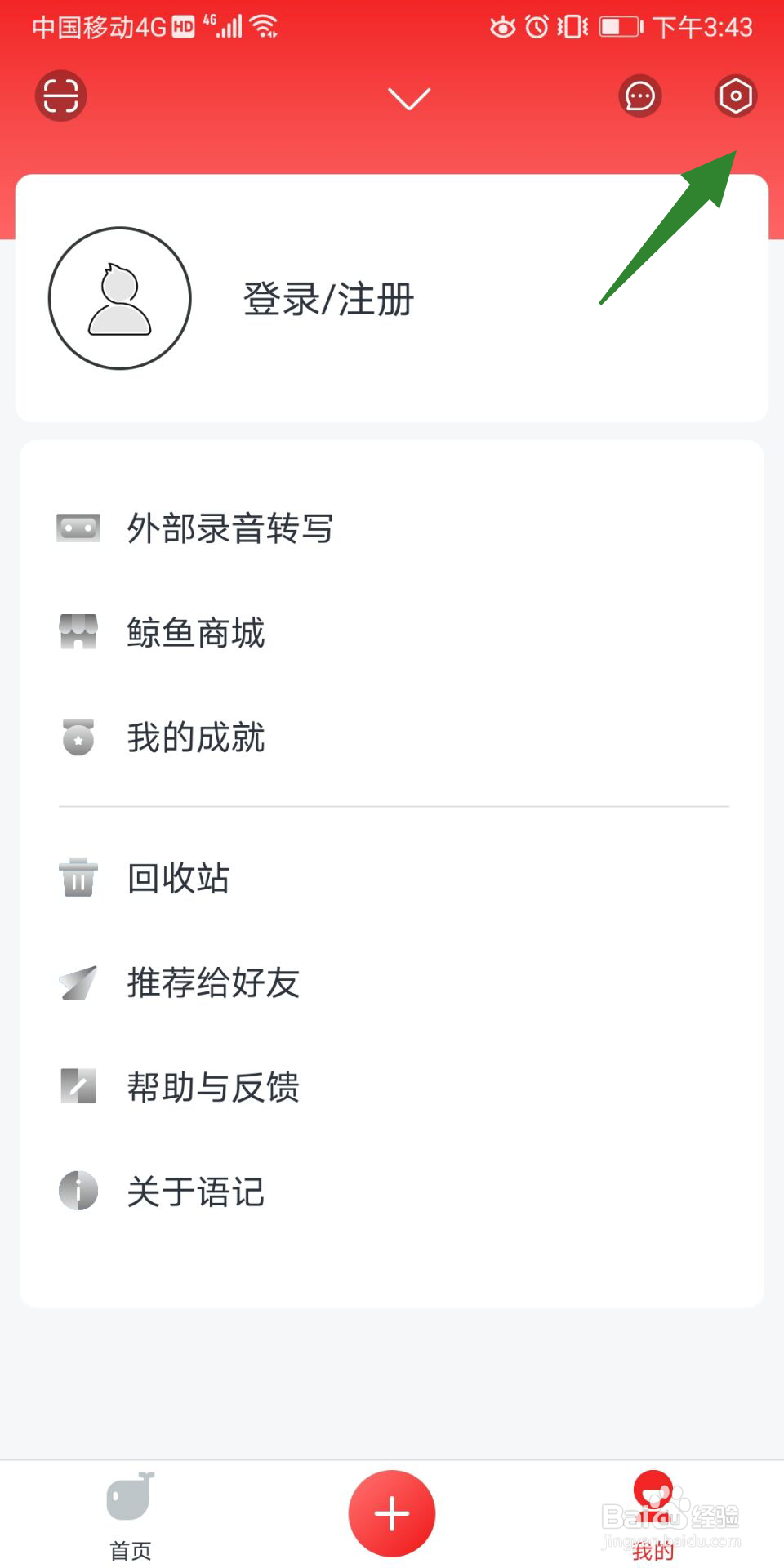Tap 登录/注册 to sign in

[x=328, y=299]
